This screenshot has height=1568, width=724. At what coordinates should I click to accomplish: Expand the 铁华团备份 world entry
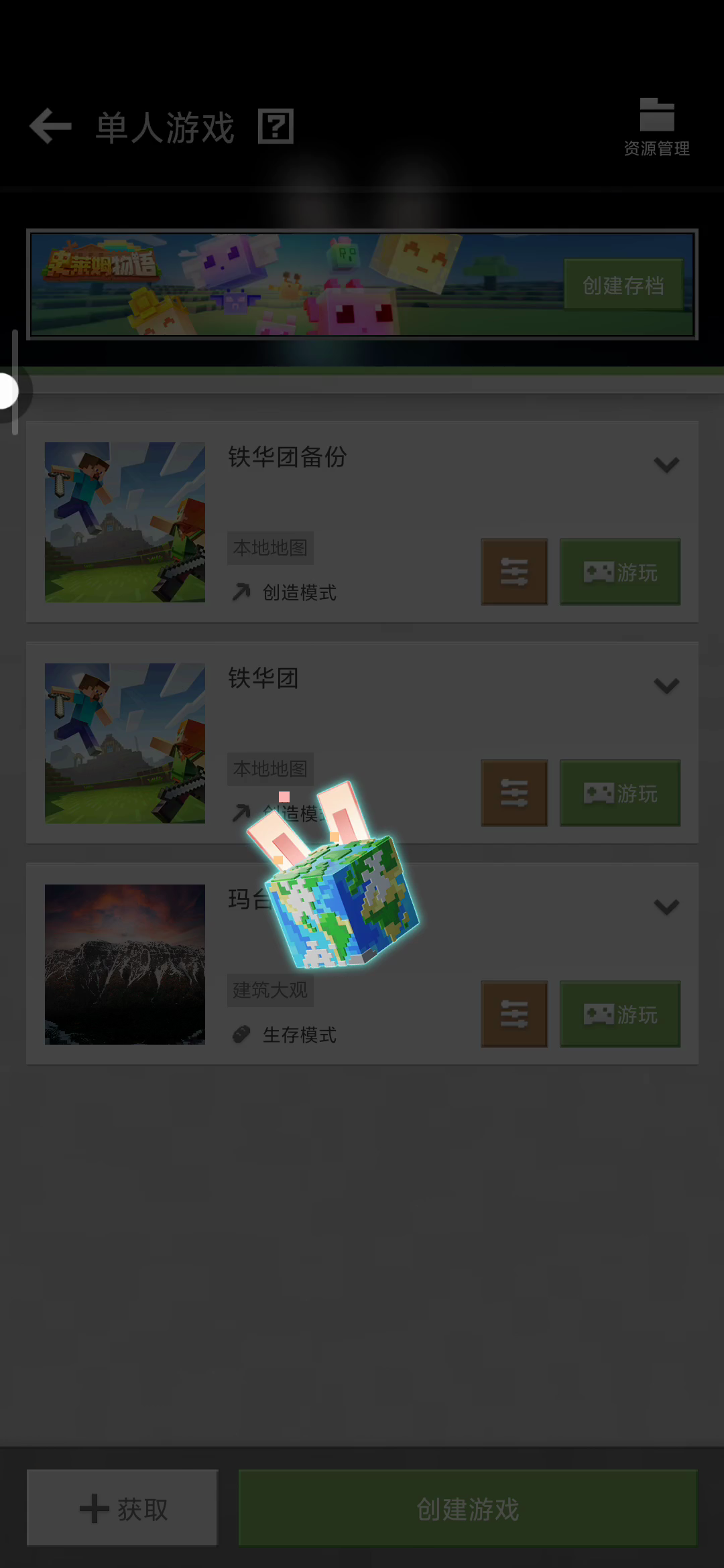(x=666, y=464)
